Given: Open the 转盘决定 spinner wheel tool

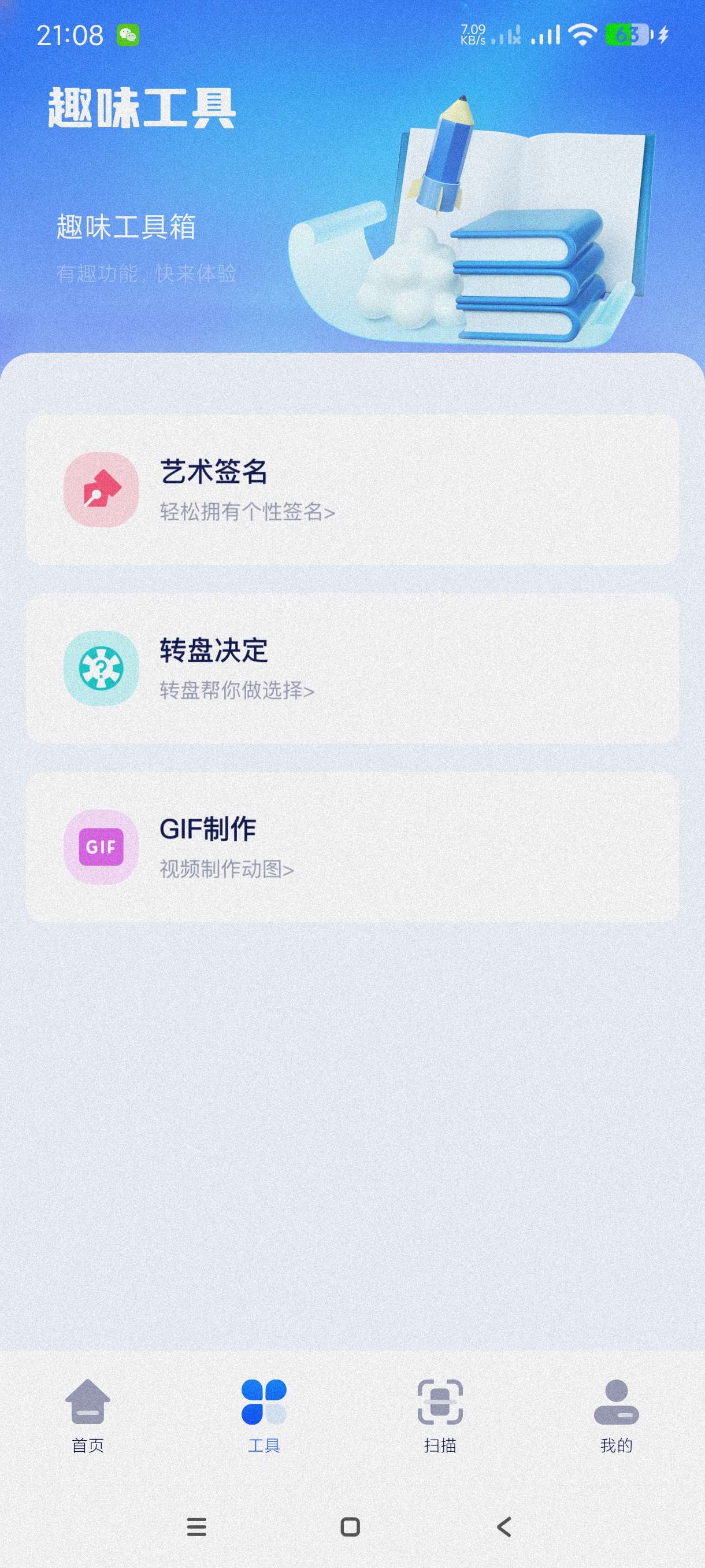Looking at the screenshot, I should (x=351, y=668).
